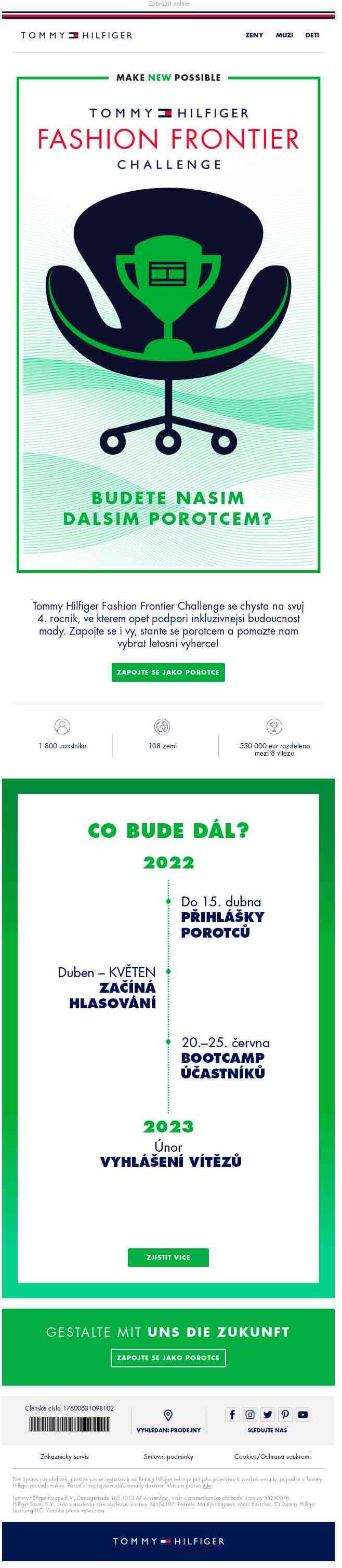Go to the DETI category
The image size is (342, 1568).
click(x=312, y=35)
